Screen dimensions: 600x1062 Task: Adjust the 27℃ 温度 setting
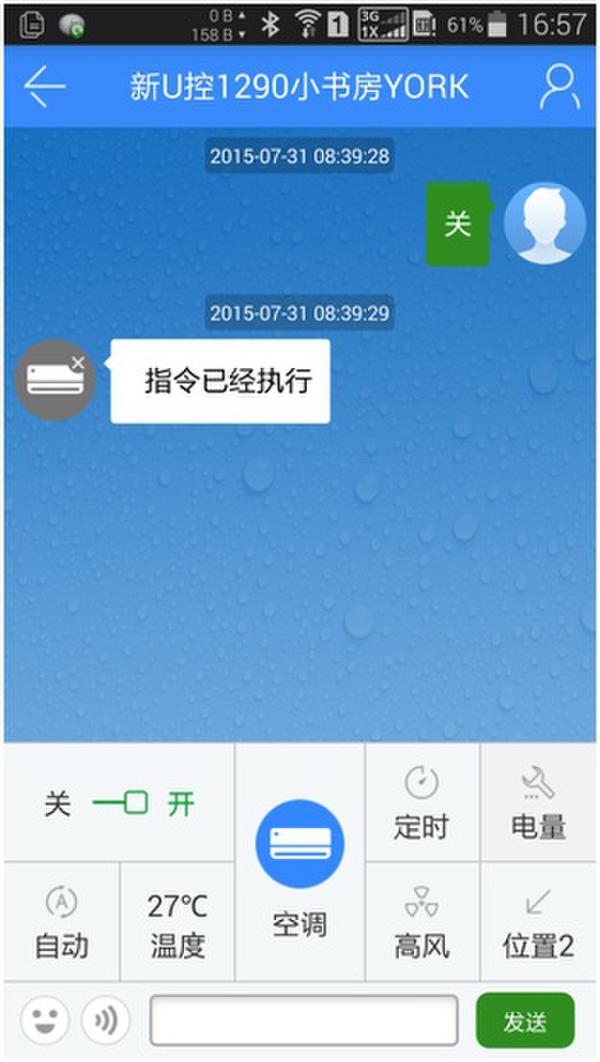pyautogui.click(x=177, y=922)
